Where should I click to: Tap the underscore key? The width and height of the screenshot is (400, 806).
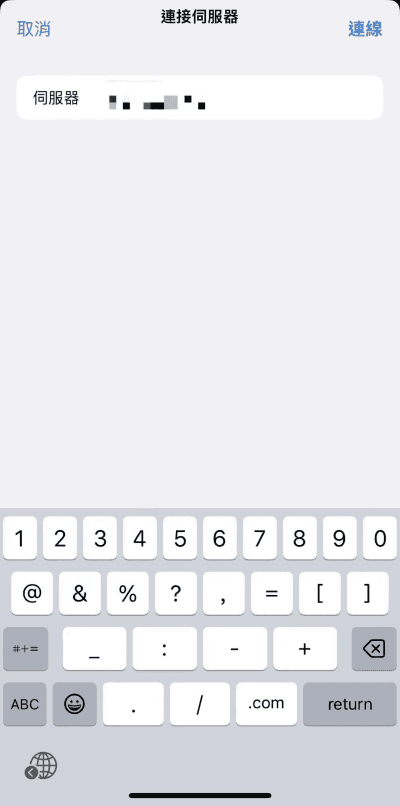coord(94,649)
